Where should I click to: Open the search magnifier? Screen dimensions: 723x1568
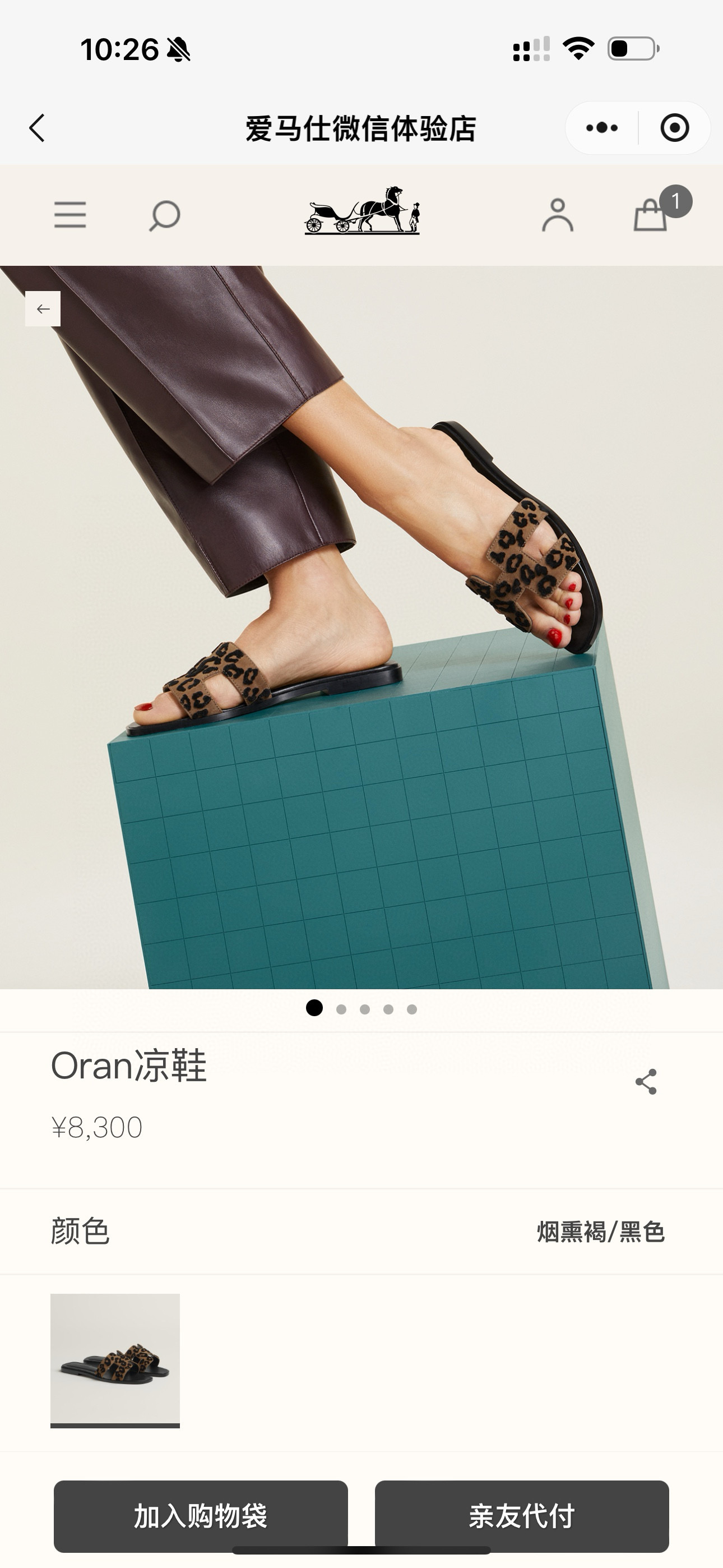point(164,215)
